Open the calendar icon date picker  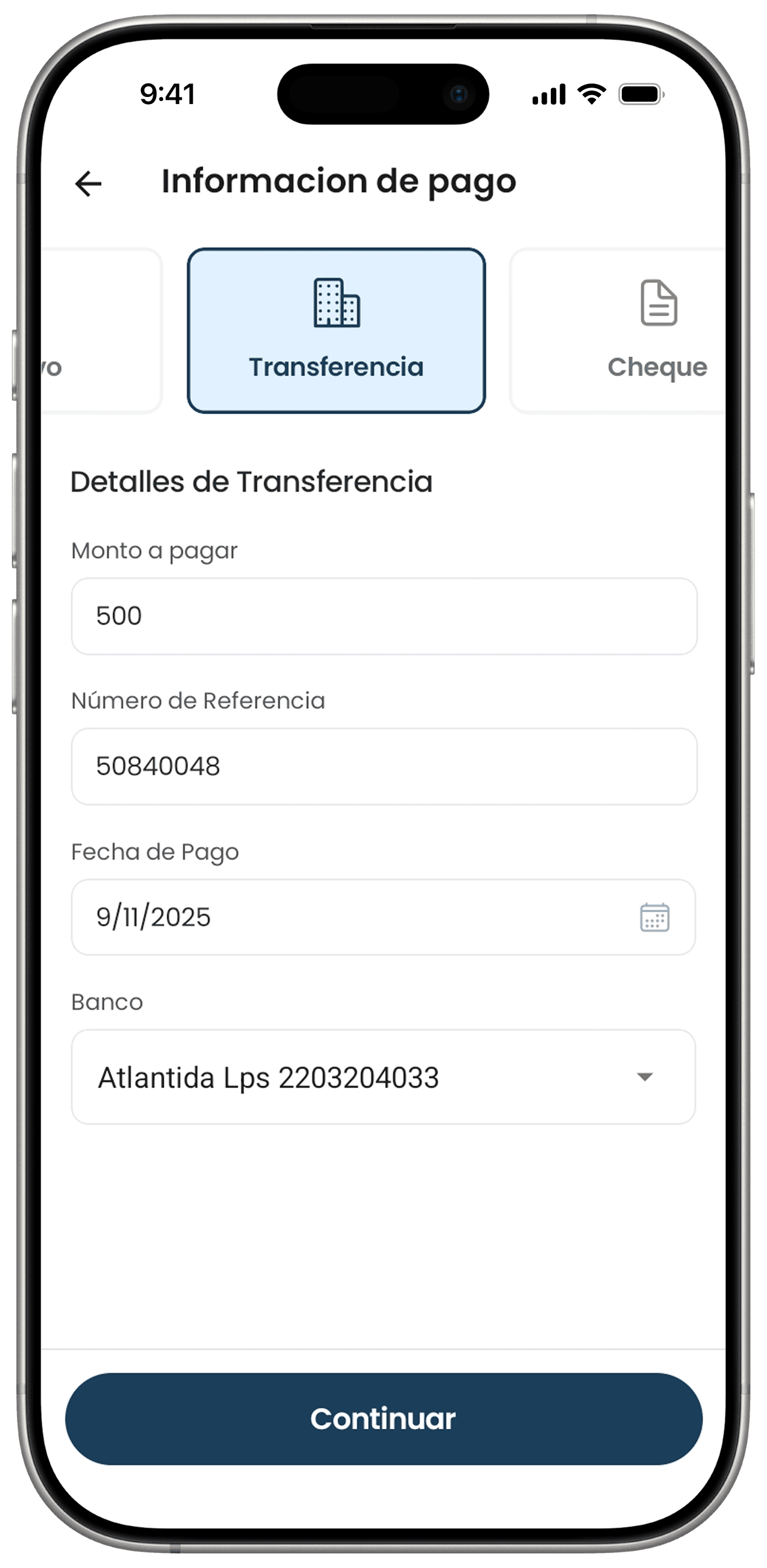(x=654, y=917)
